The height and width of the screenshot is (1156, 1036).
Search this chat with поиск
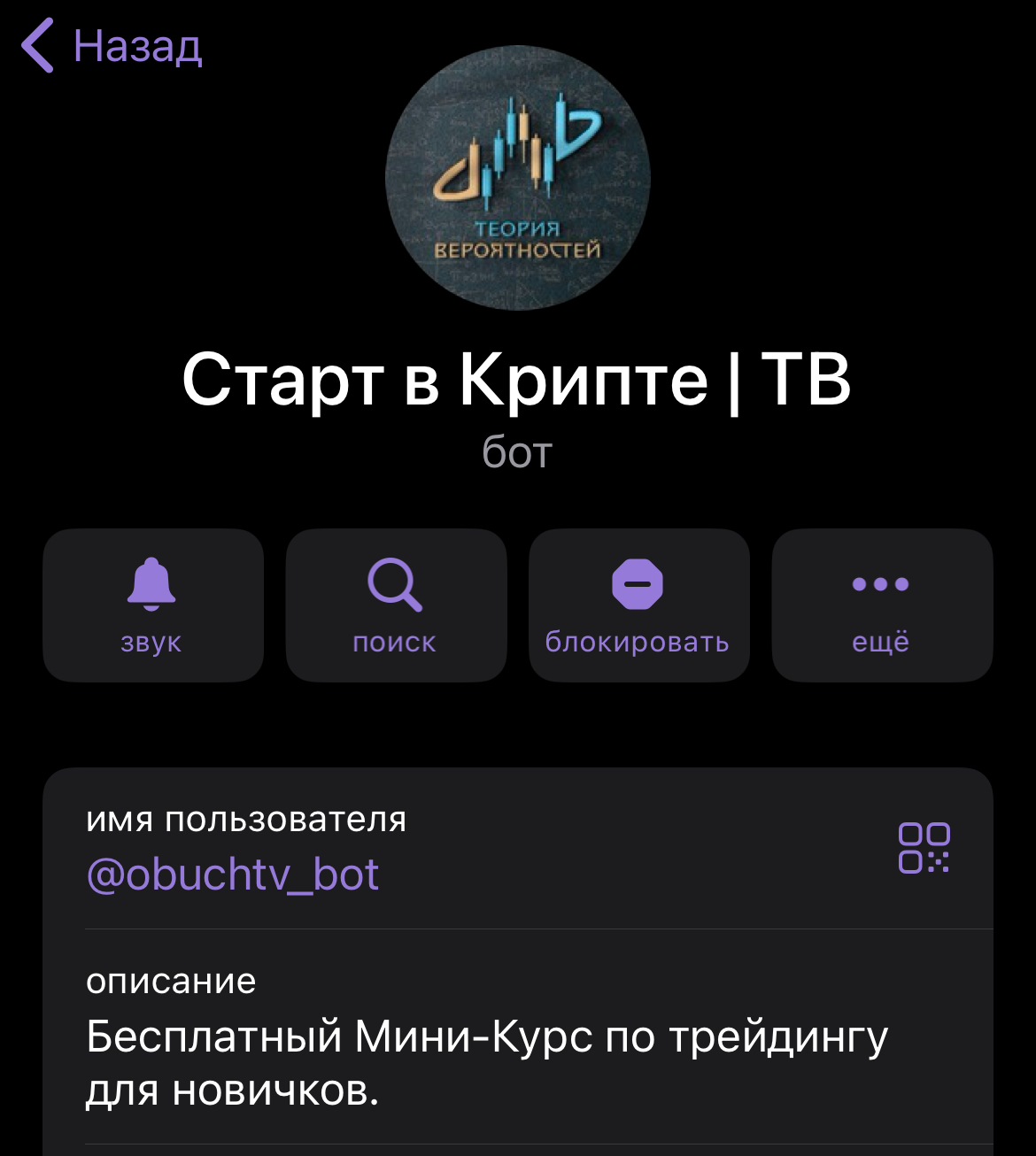tap(396, 605)
